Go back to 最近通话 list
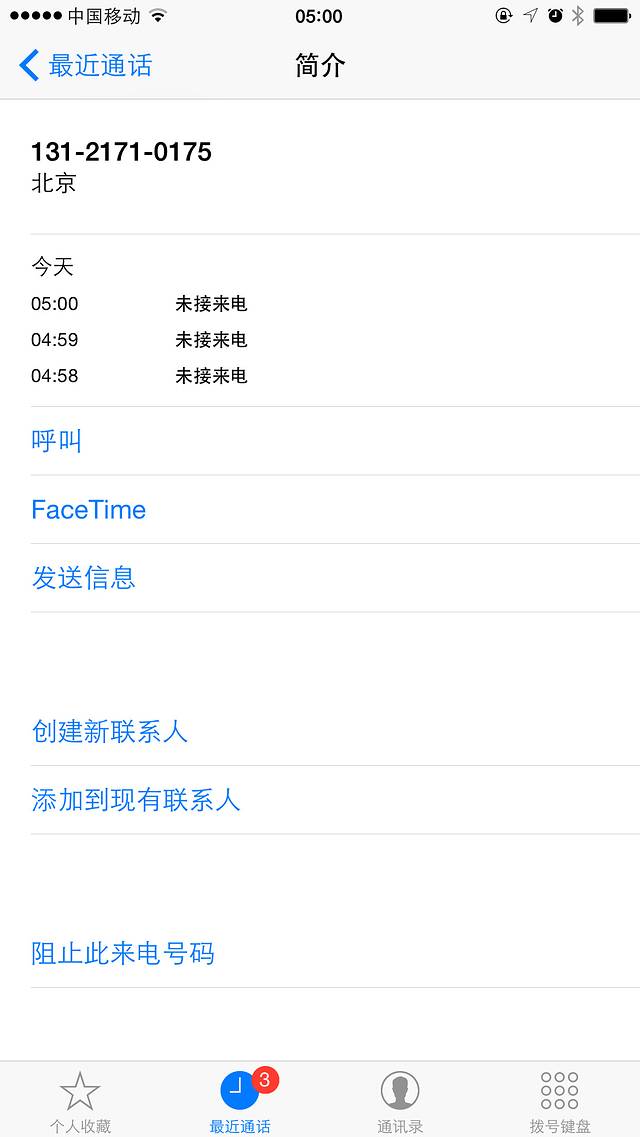 click(86, 66)
